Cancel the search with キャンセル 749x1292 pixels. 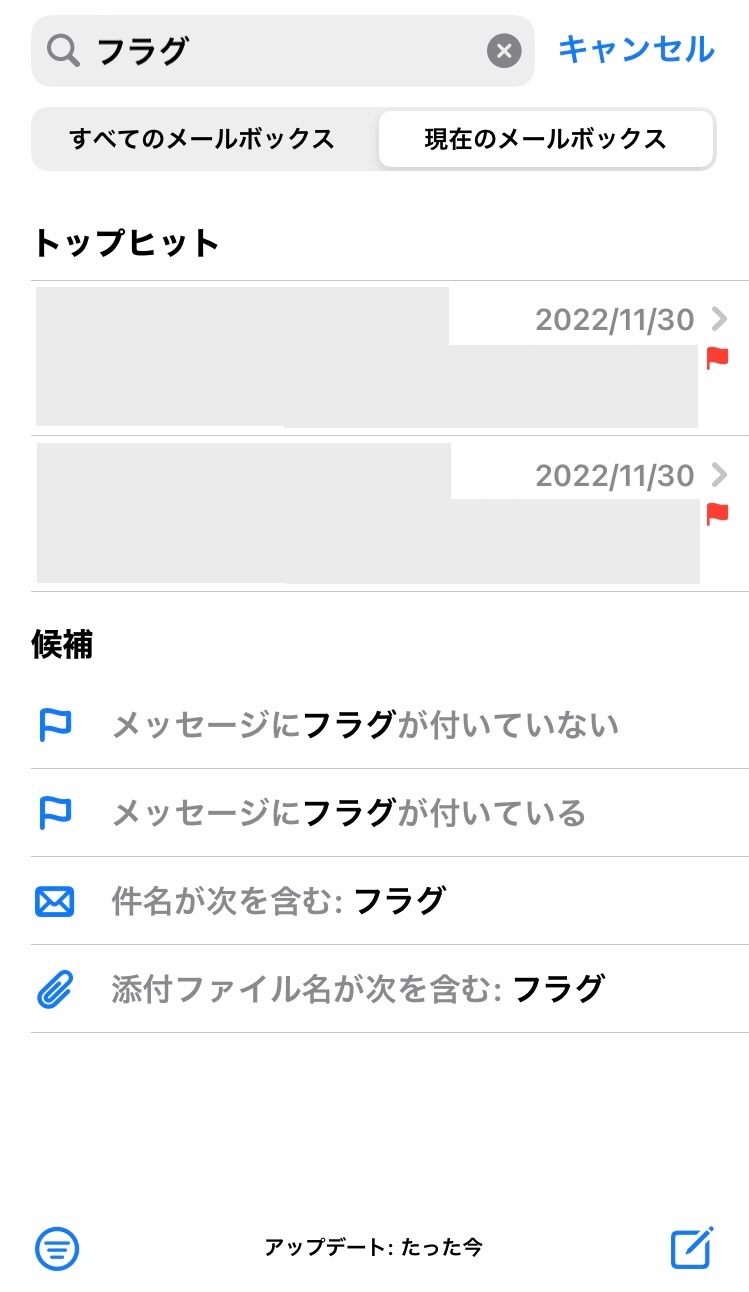point(636,49)
